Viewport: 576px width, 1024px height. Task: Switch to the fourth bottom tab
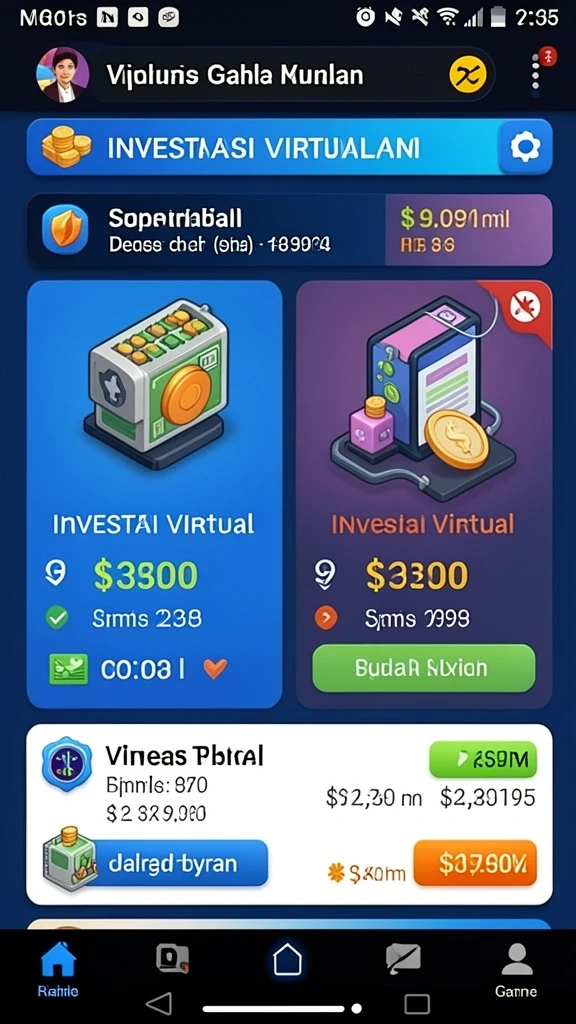click(403, 959)
